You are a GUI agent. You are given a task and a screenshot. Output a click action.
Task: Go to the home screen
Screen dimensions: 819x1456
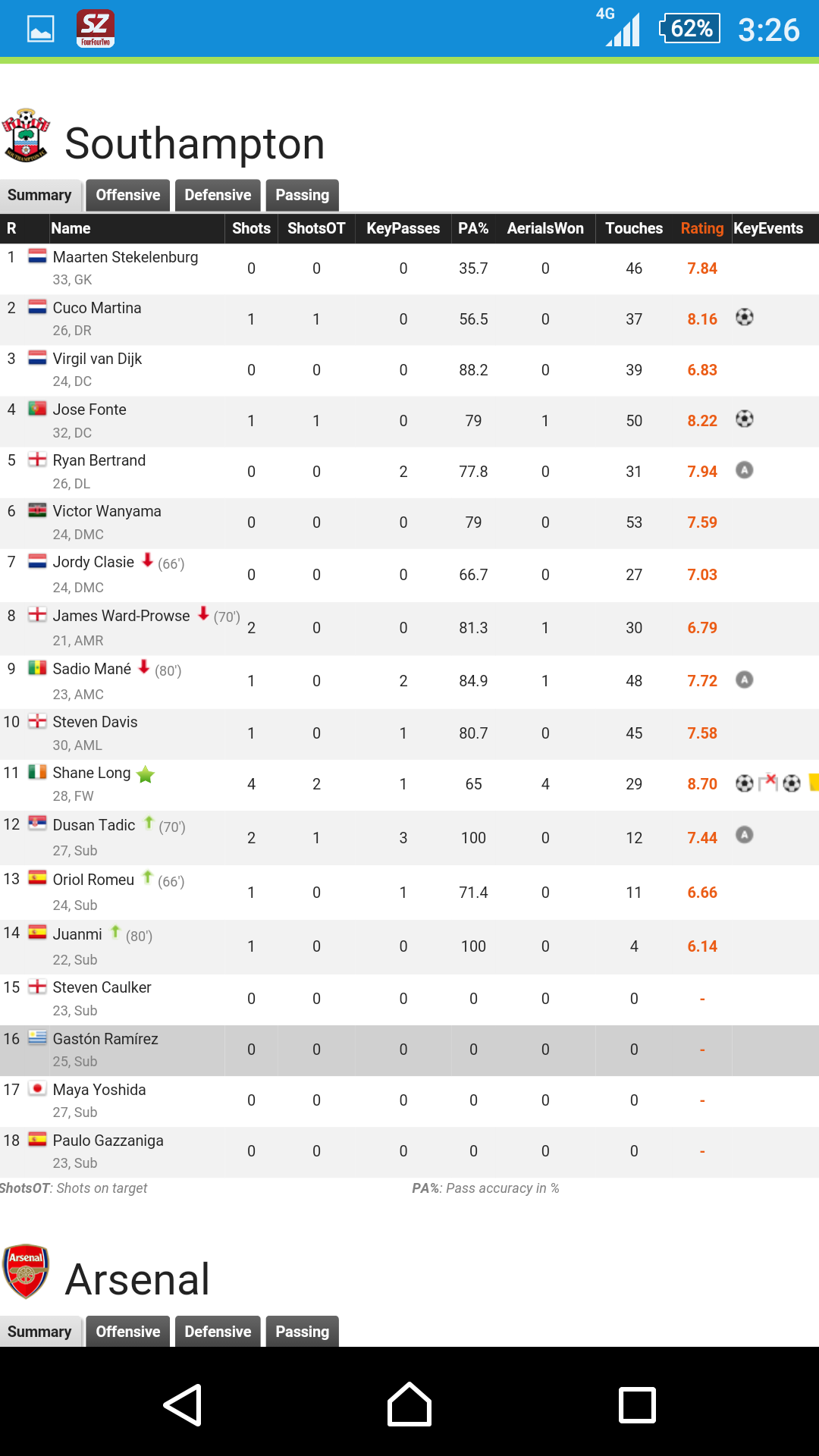tap(409, 1404)
